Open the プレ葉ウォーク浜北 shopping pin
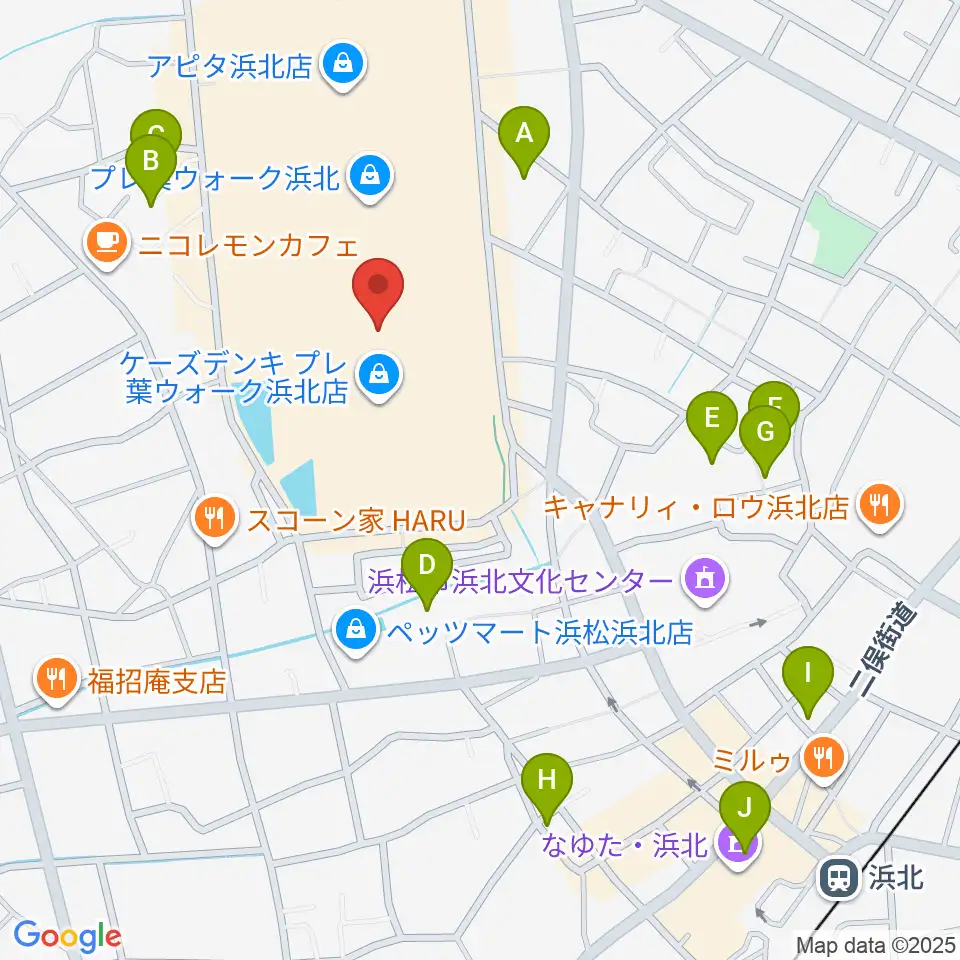Viewport: 960px width, 960px height. 370,178
